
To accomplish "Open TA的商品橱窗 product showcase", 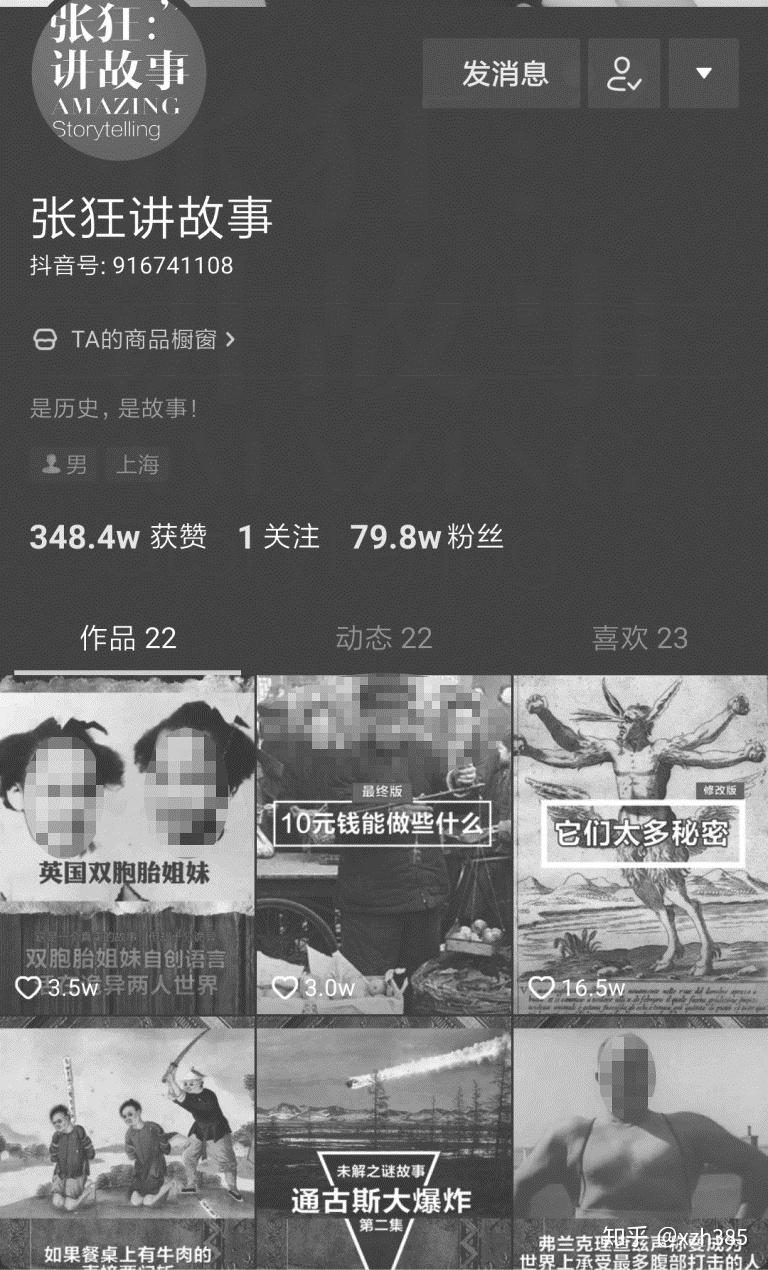I will coord(134,340).
